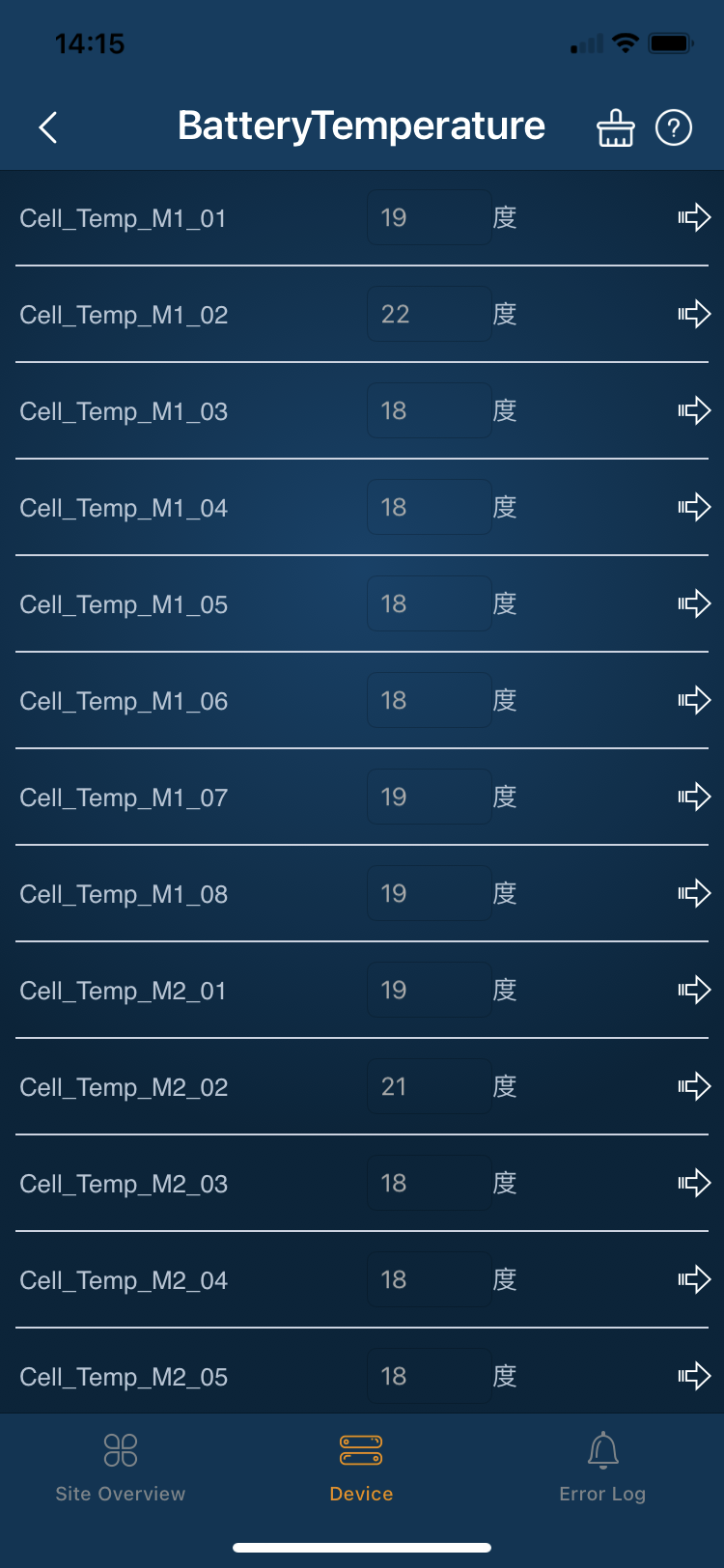This screenshot has width=724, height=1568.
Task: Select the Cell_Temp_M1_01 value field
Action: coord(429,217)
